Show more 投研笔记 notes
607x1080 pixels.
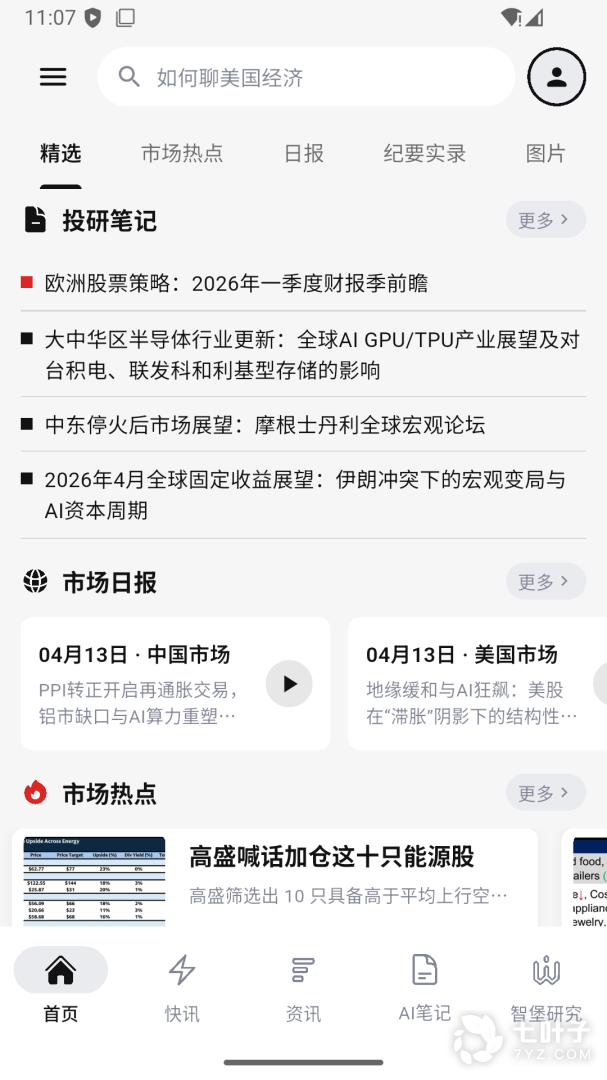click(x=545, y=220)
